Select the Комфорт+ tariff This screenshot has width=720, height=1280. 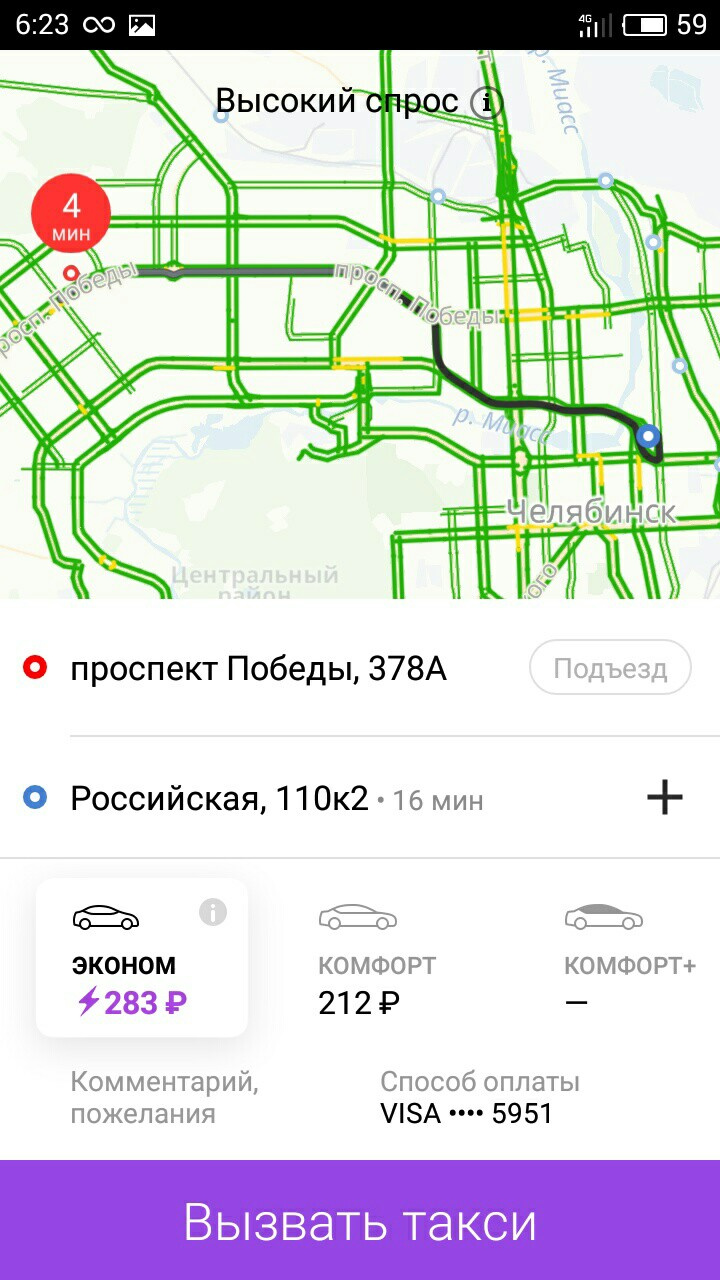tap(628, 958)
